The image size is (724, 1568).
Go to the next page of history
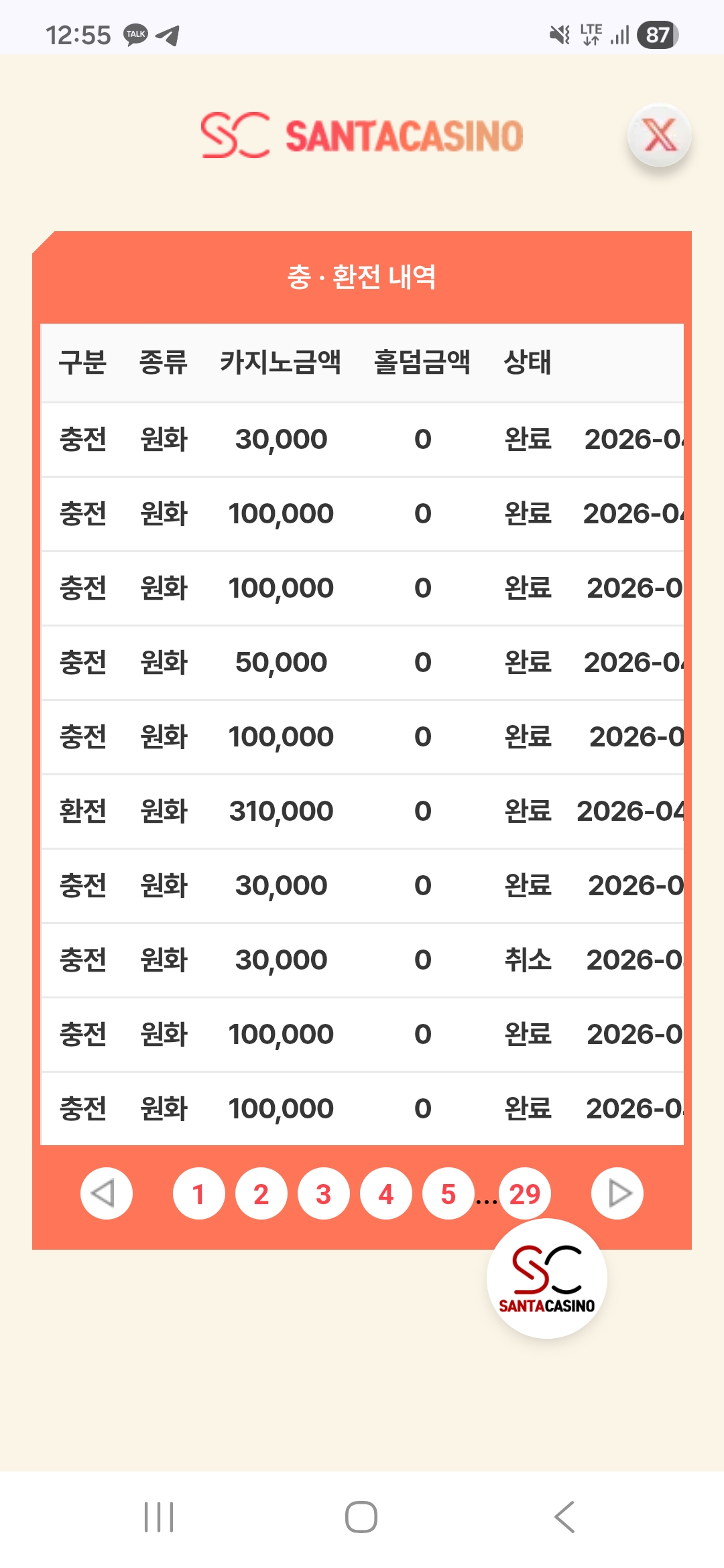tap(617, 1193)
